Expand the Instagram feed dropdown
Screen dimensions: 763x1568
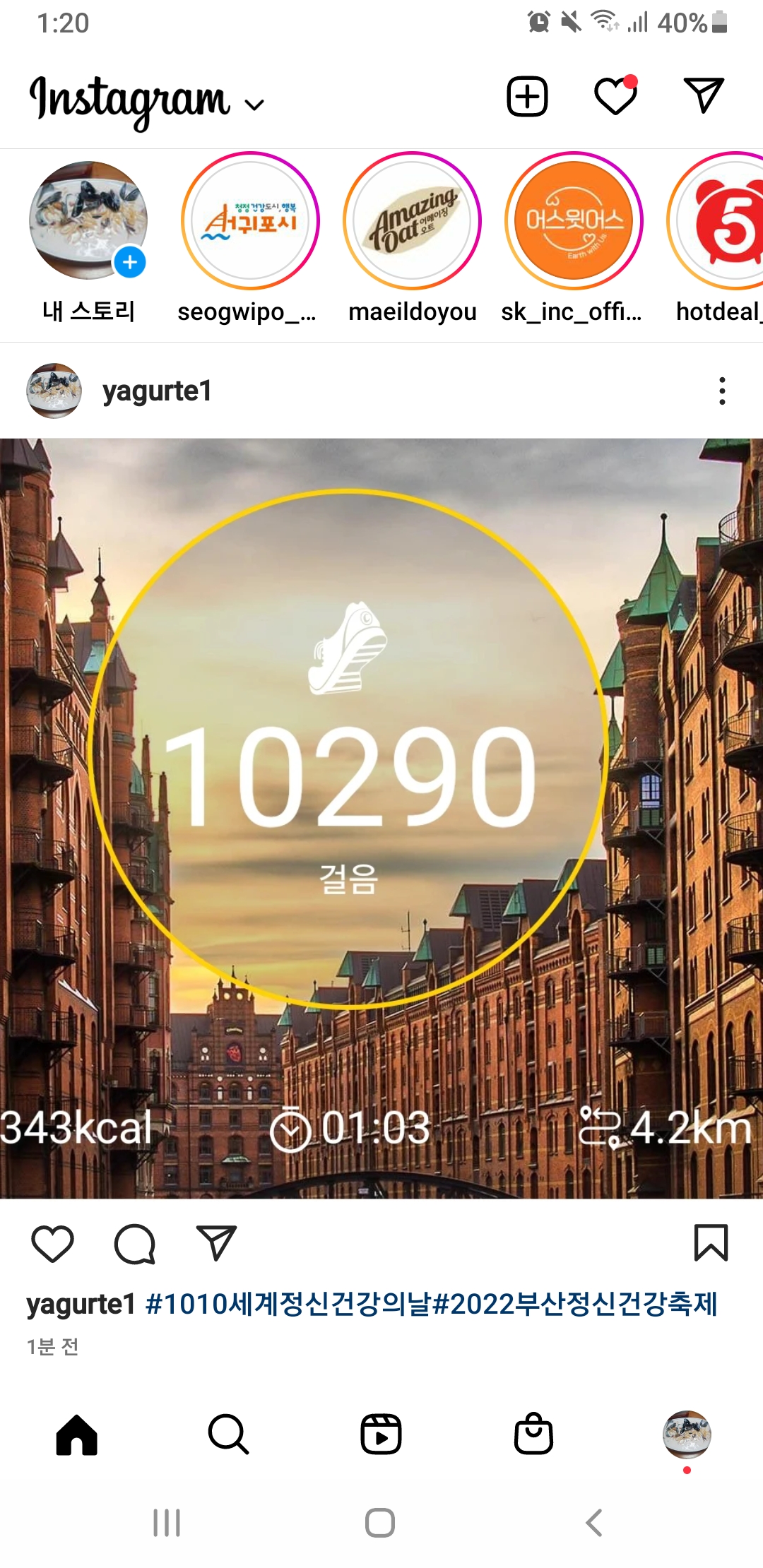pos(254,105)
